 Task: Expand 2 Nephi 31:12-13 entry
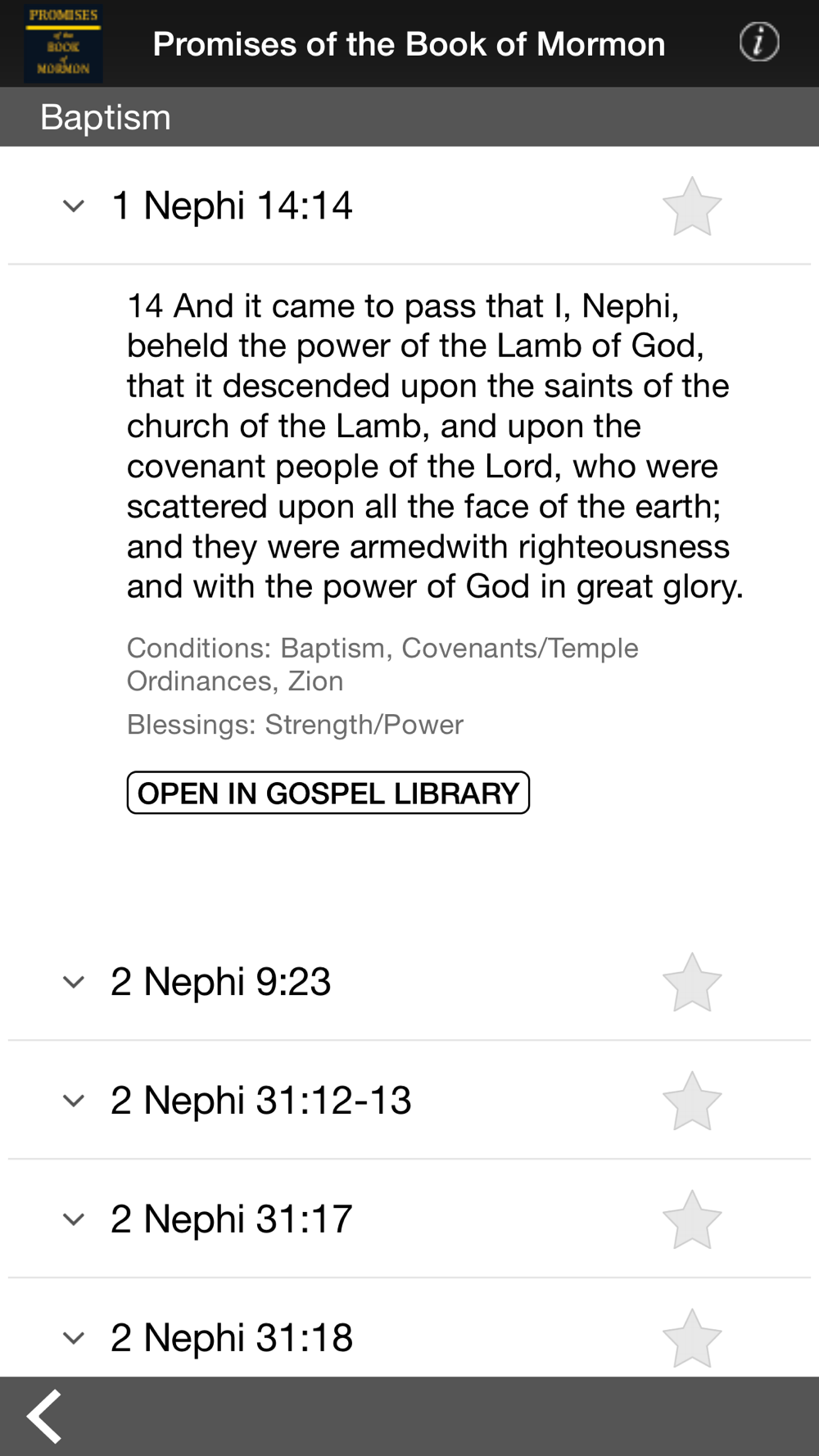tap(74, 1101)
